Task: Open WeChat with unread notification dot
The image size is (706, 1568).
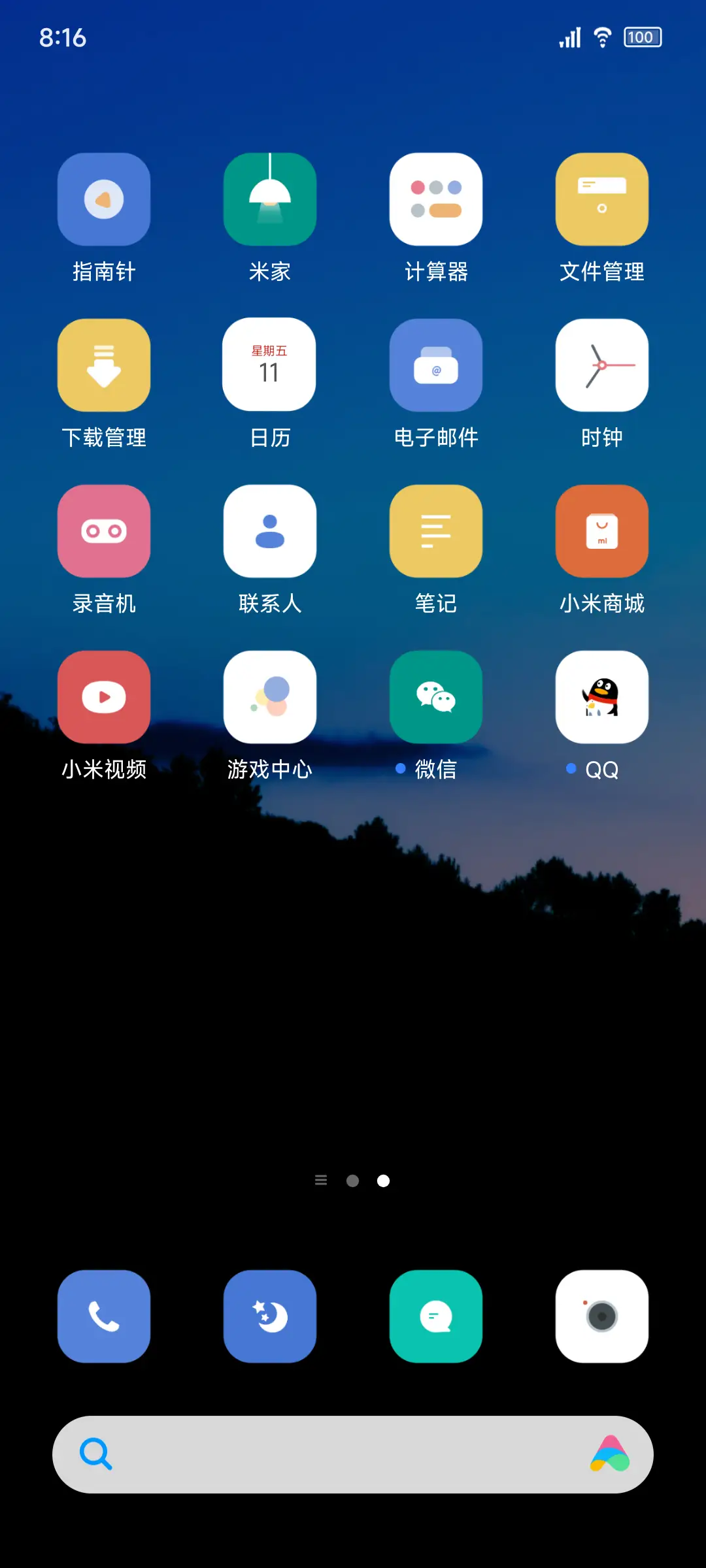Action: tap(436, 696)
